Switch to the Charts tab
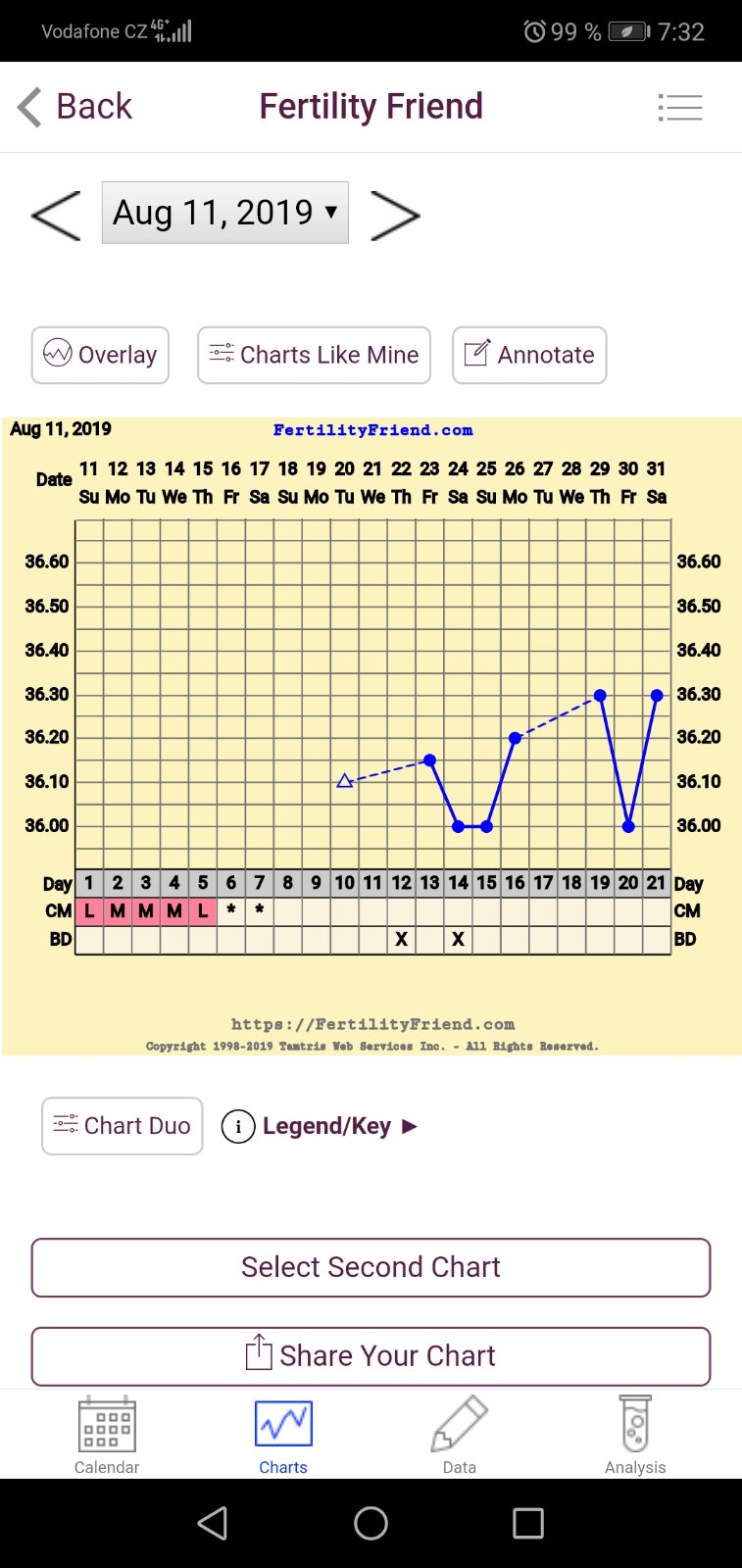 [x=283, y=1435]
